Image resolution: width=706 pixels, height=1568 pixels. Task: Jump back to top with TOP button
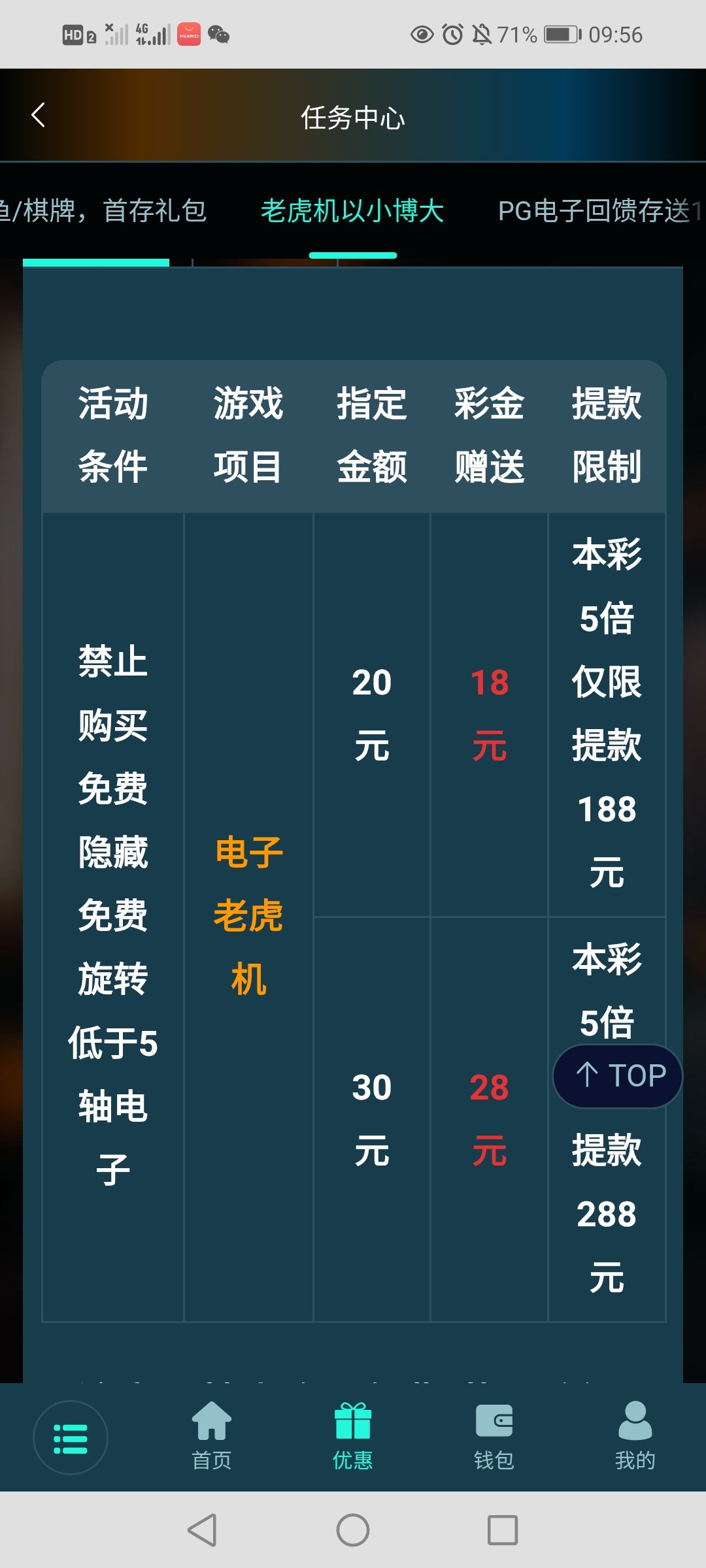coord(618,1076)
